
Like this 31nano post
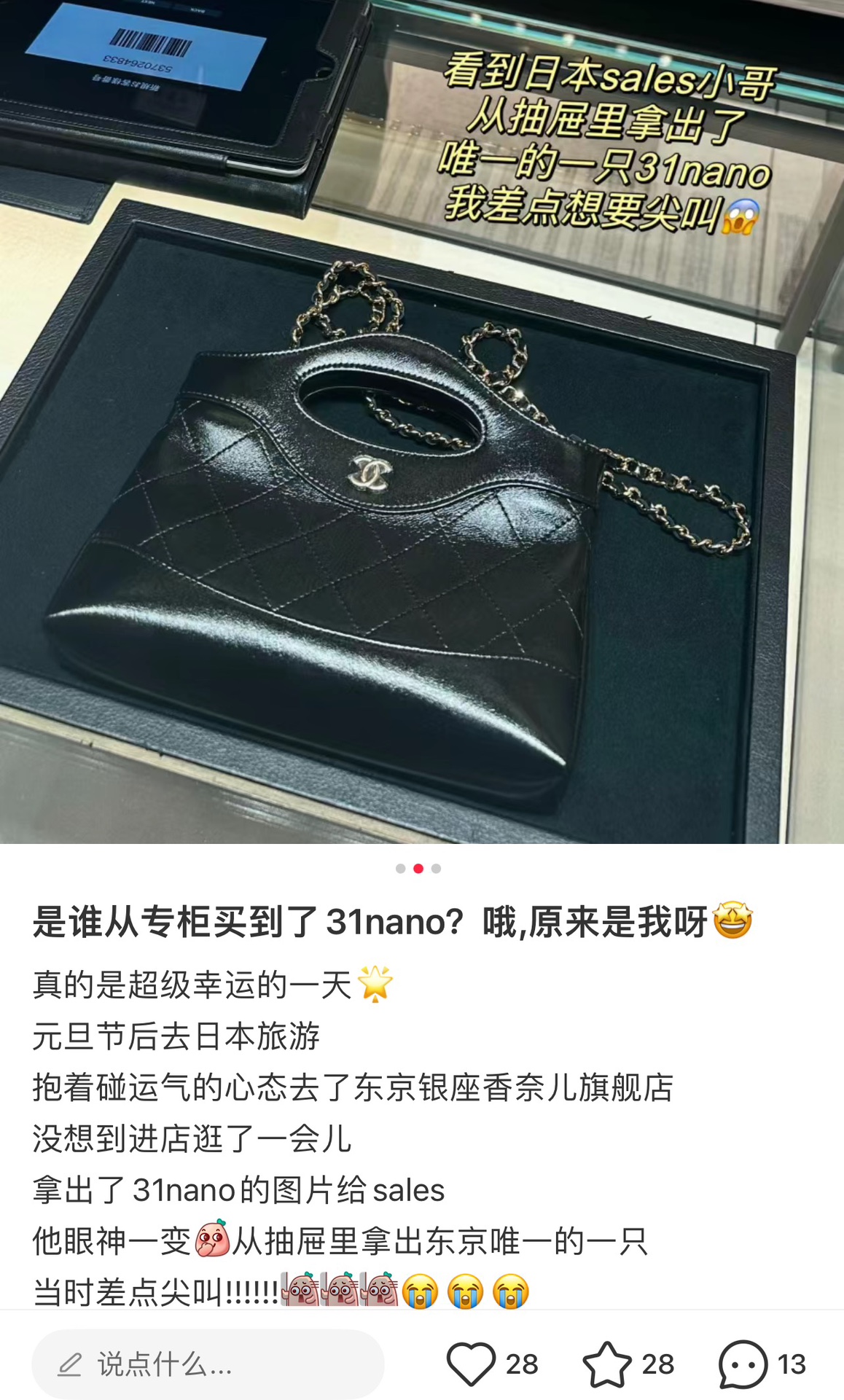pos(471,1364)
